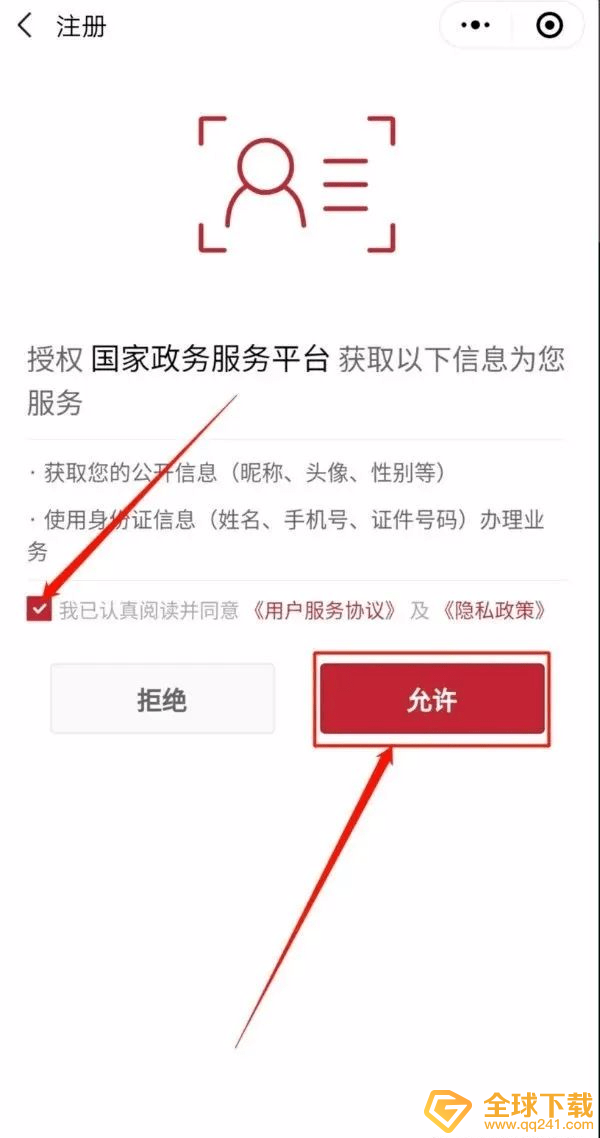This screenshot has width=600, height=1138.
Task: Uncheck the 我已认真阅读并同意 checkbox
Action: (x=39, y=609)
